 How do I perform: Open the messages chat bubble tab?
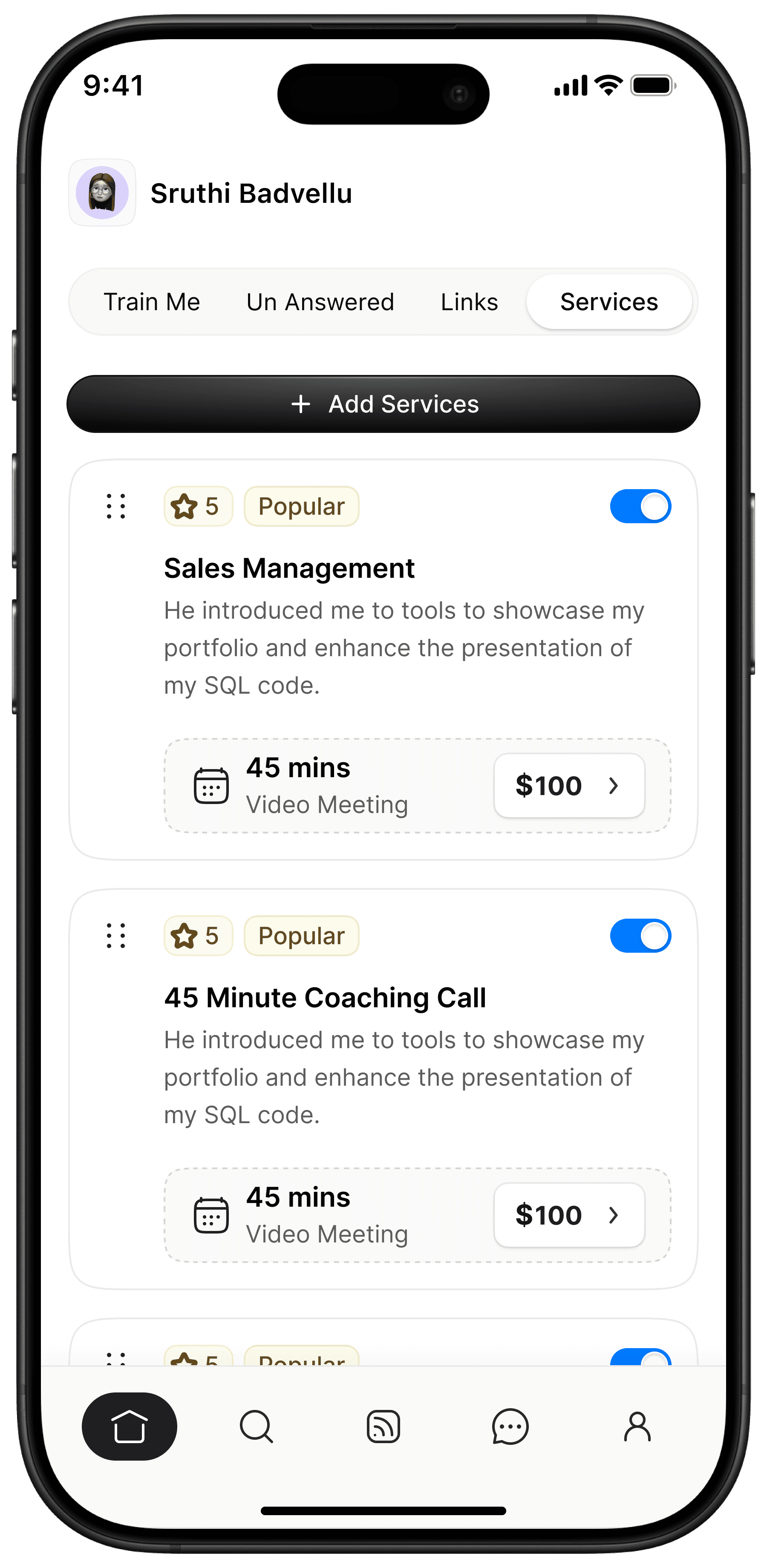coord(510,1426)
